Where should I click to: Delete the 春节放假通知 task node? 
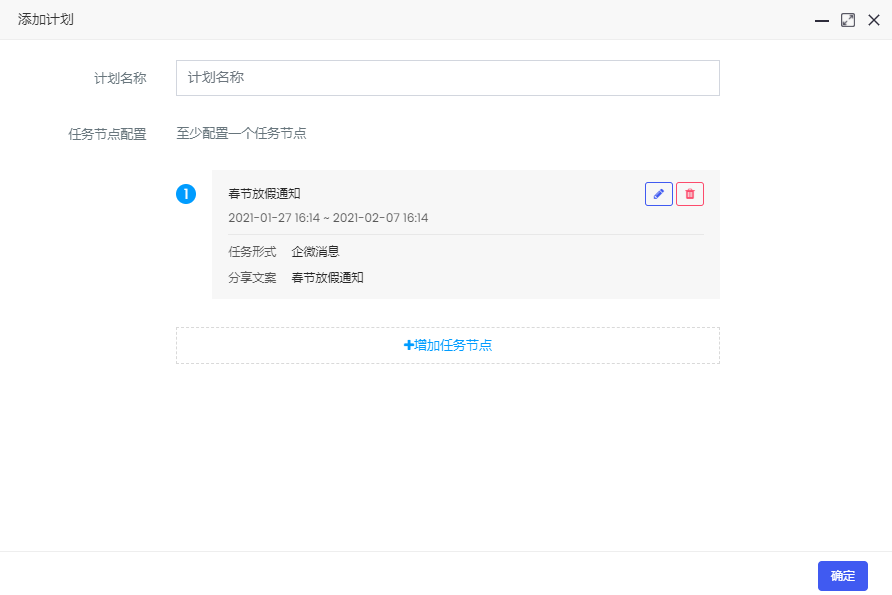pos(690,194)
